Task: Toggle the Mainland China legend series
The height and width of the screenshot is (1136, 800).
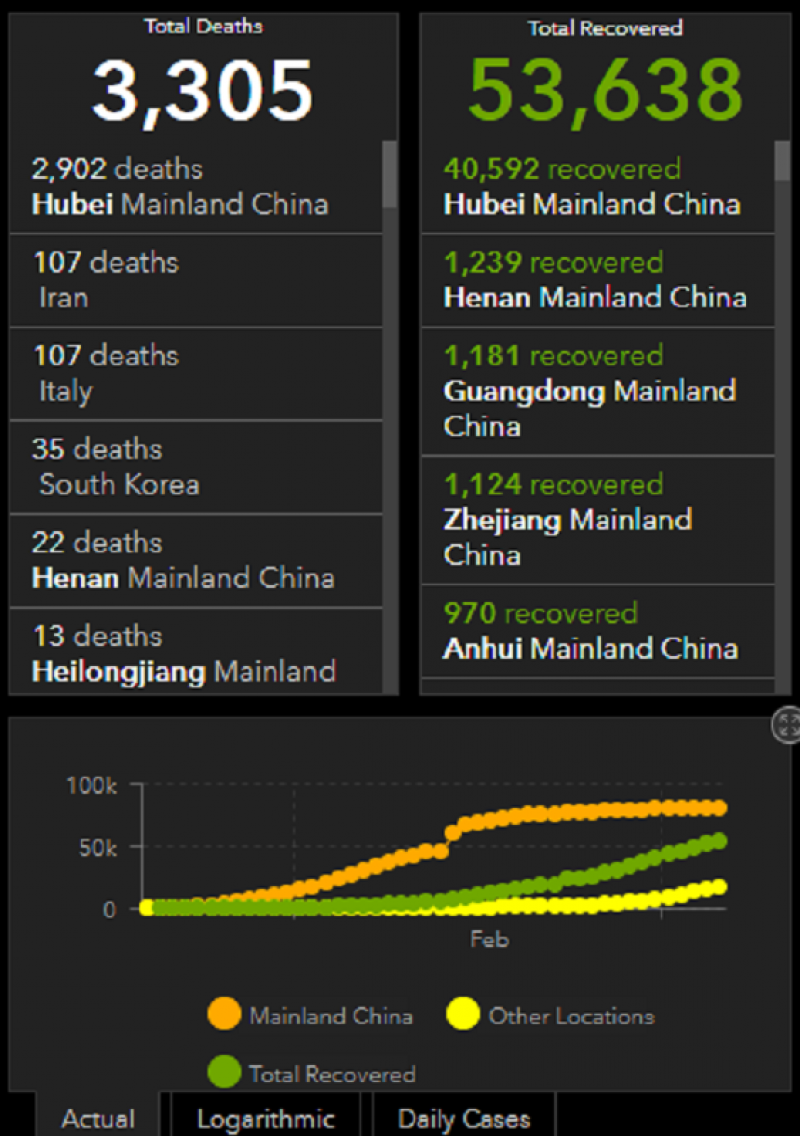Action: [x=311, y=1016]
